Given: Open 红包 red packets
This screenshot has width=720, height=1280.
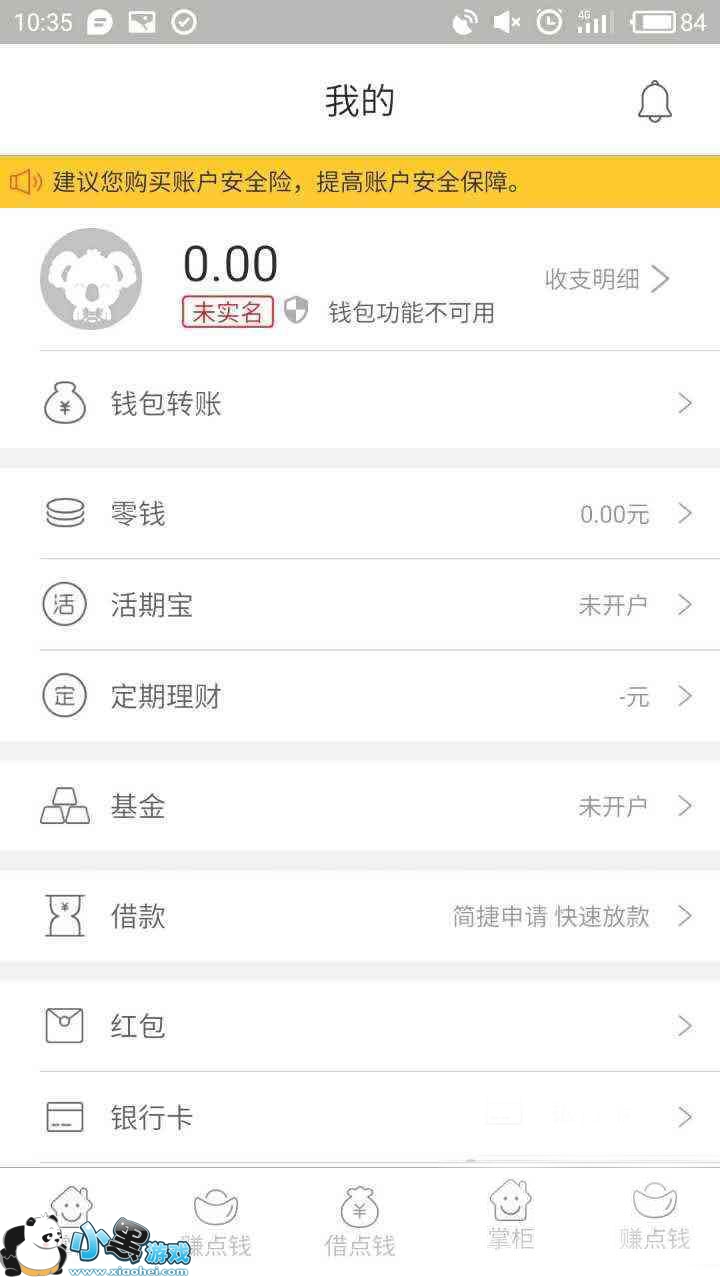Looking at the screenshot, I should [360, 1026].
